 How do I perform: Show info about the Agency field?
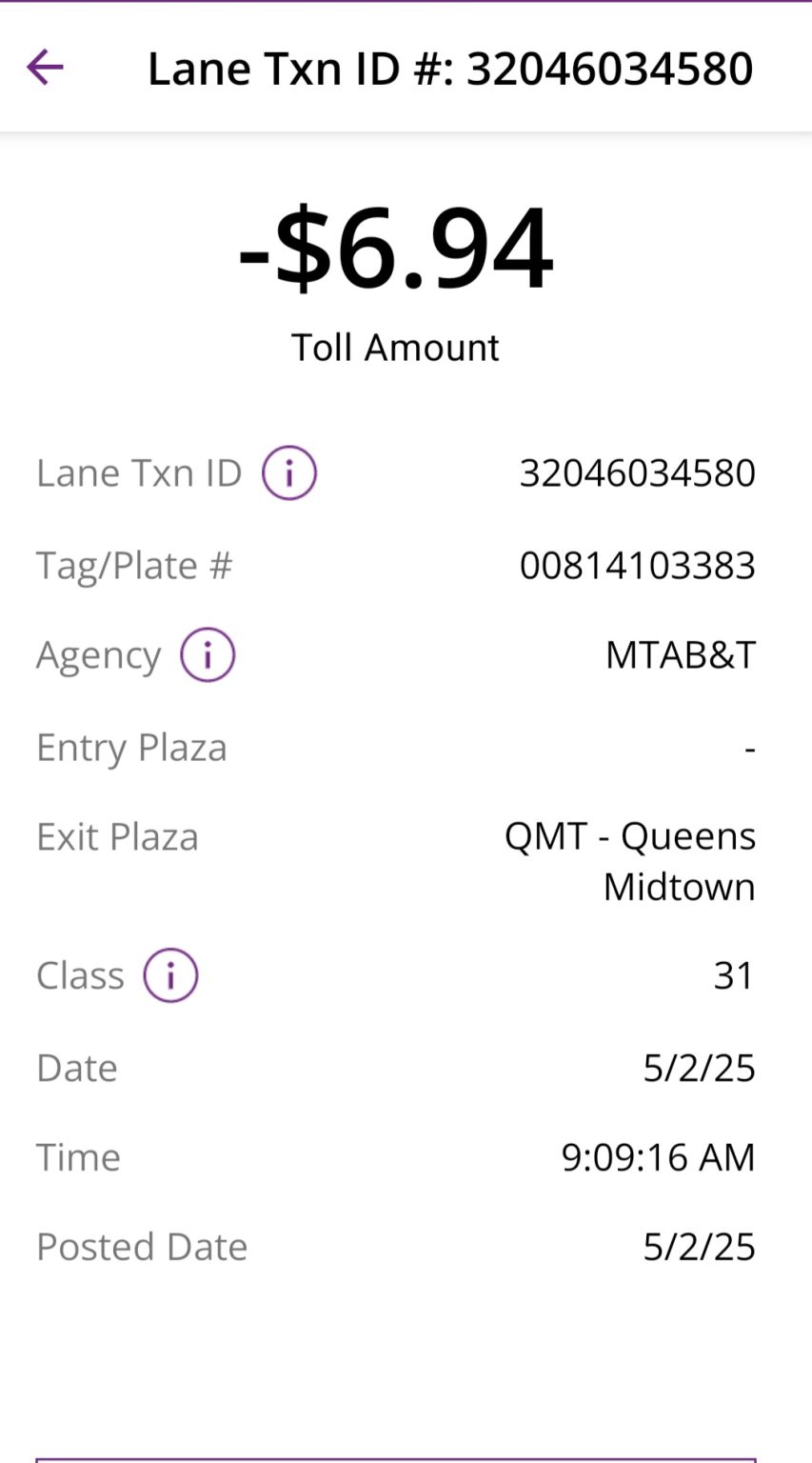(x=208, y=655)
